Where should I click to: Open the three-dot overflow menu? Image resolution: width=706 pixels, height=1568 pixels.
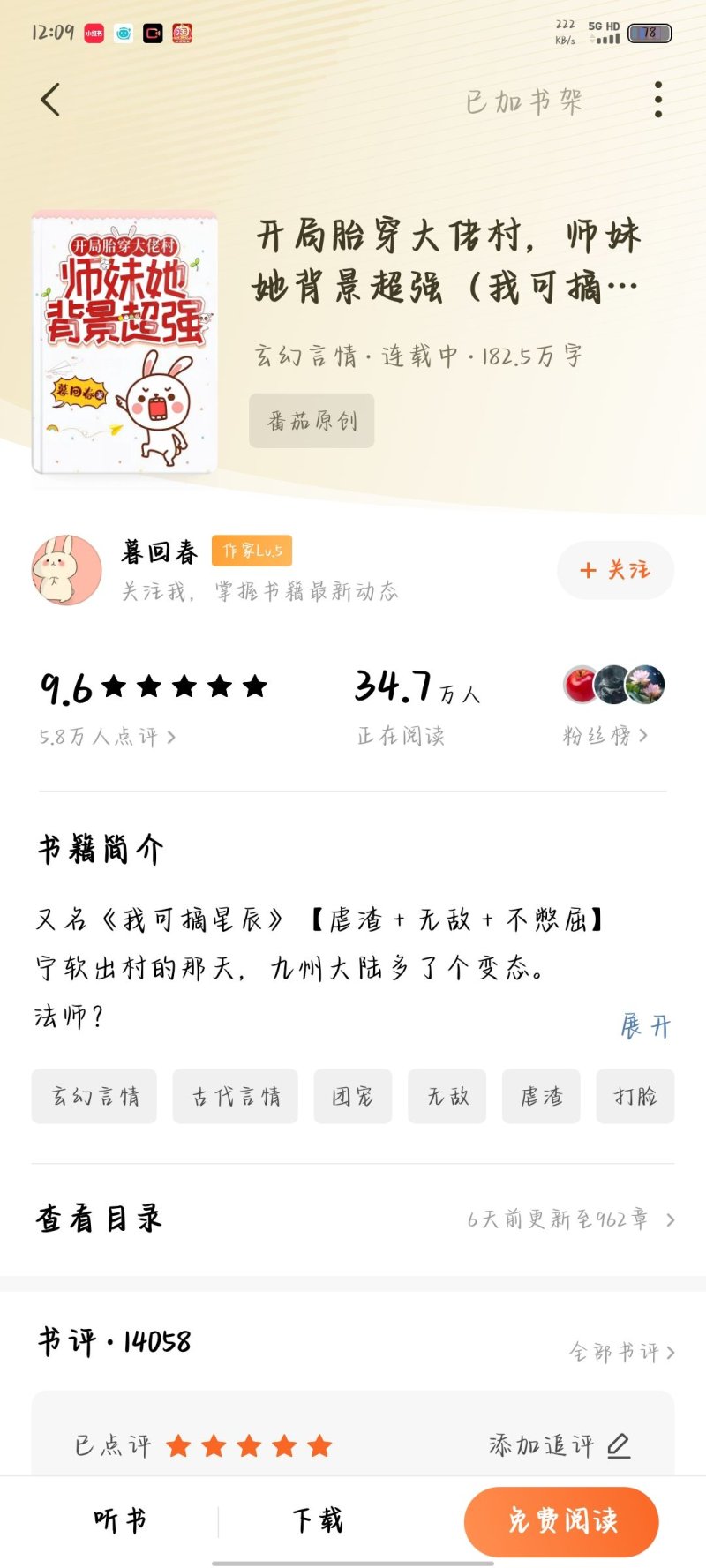tap(658, 100)
